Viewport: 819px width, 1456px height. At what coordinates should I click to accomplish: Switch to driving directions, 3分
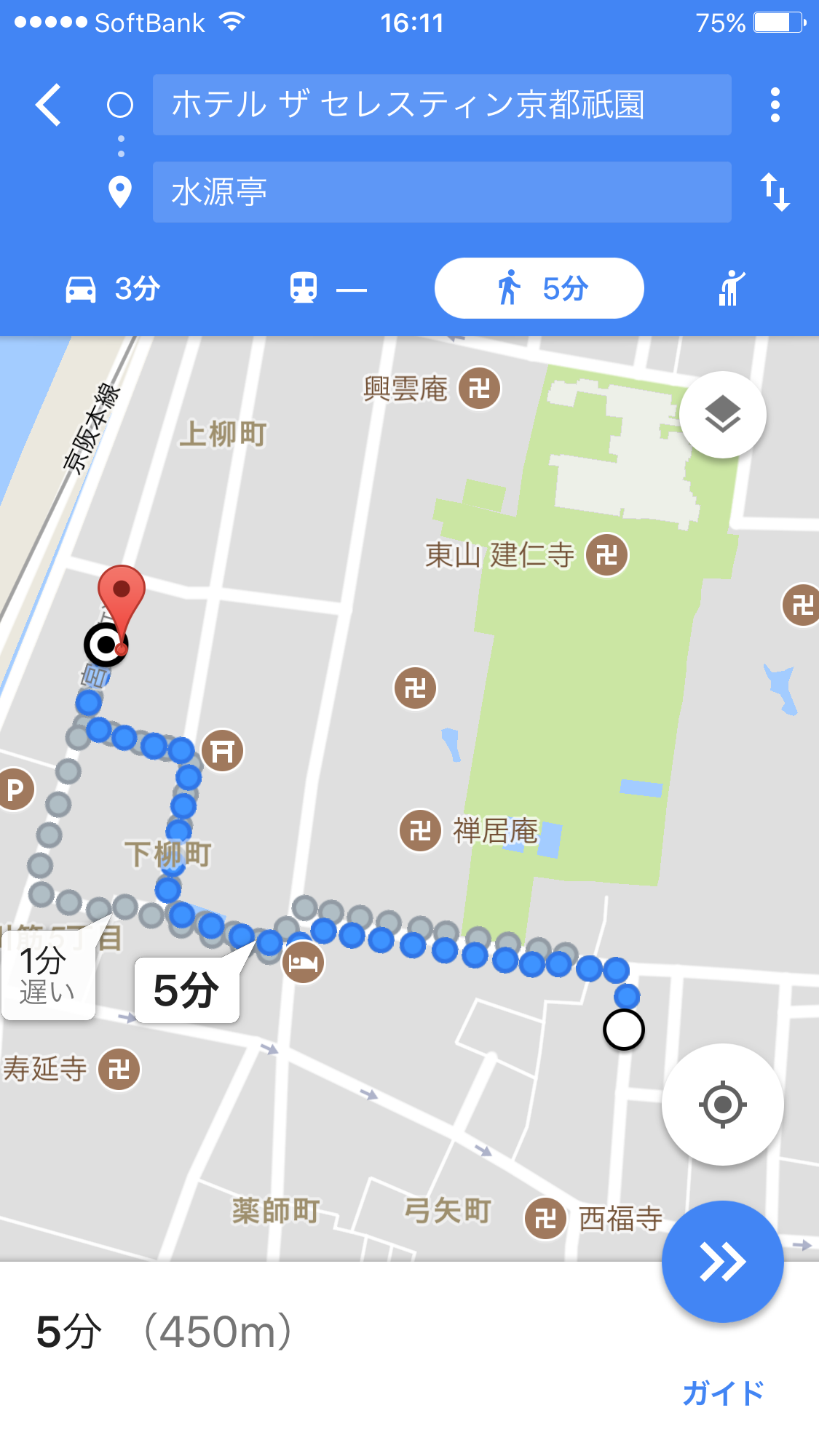pyautogui.click(x=113, y=289)
